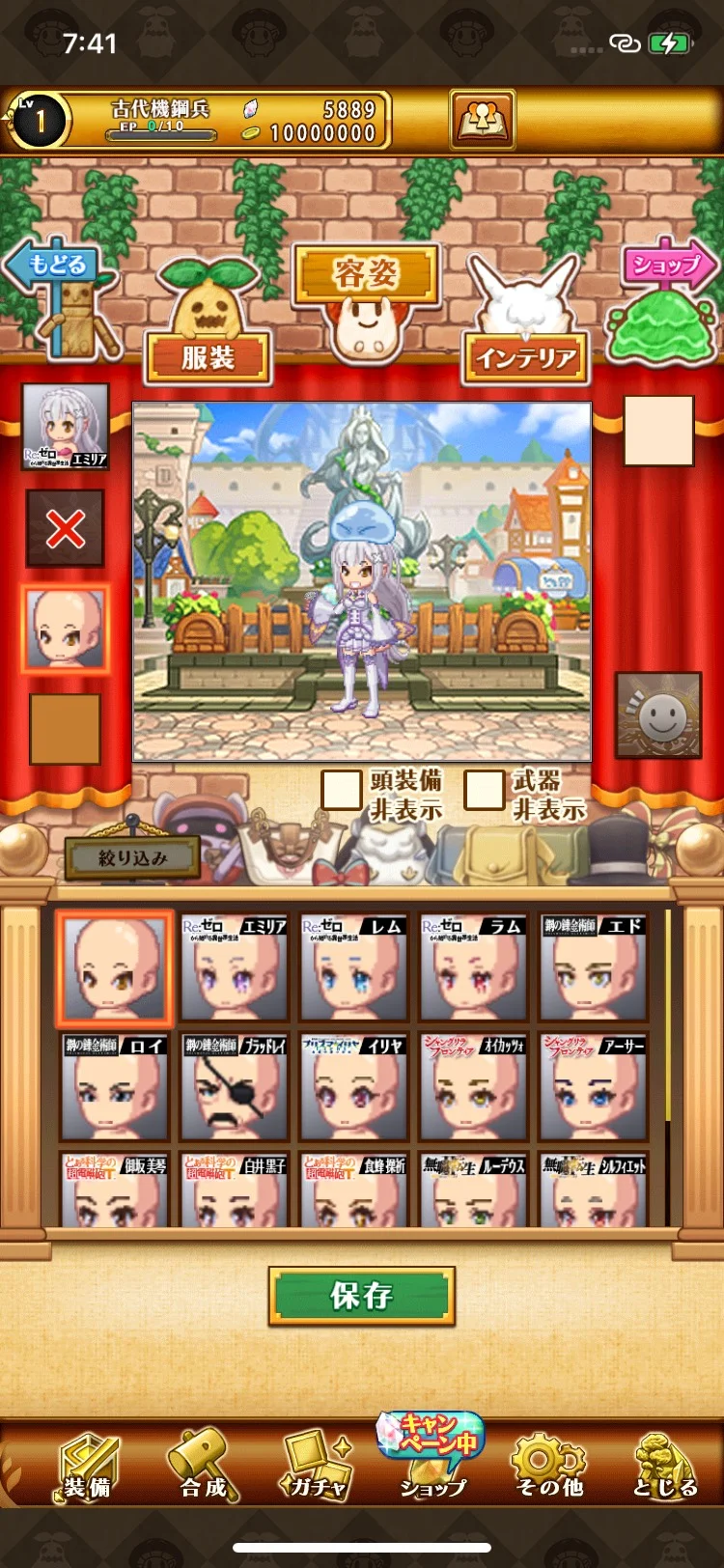Toggle the 武器 非表示 checkbox
Screen dimensions: 724x1568
click(x=485, y=790)
